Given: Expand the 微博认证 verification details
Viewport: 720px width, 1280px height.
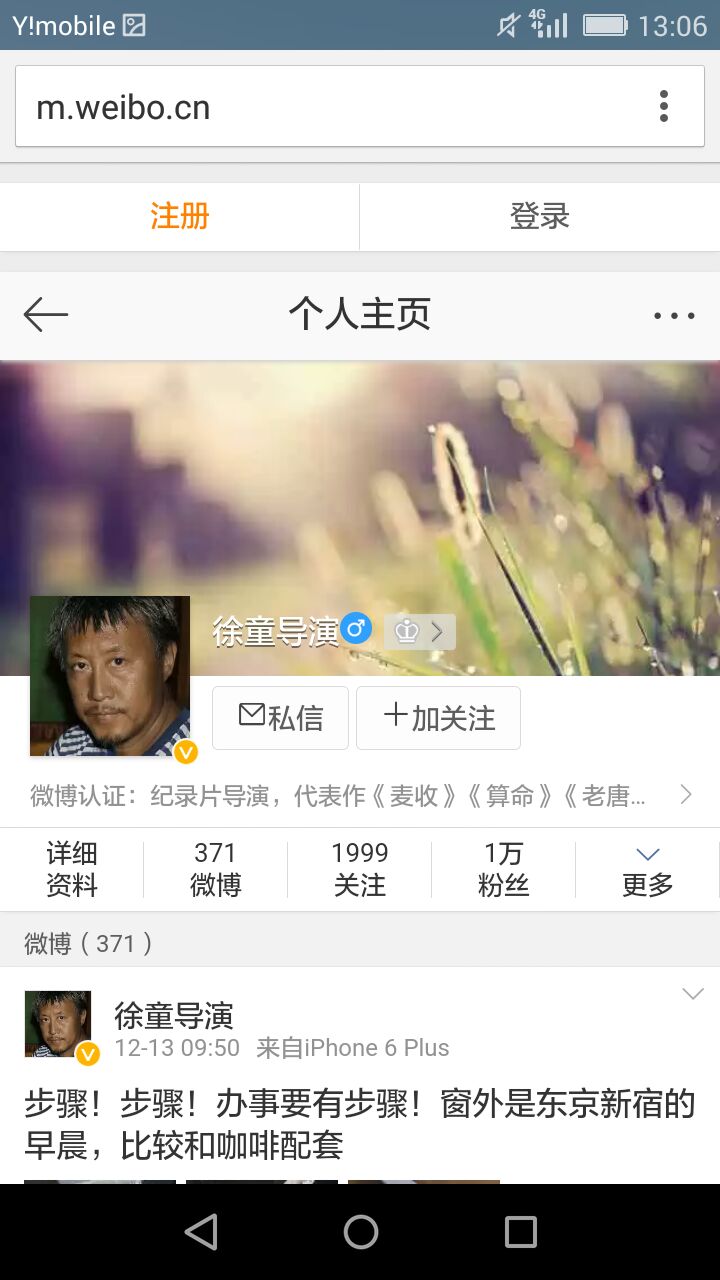Looking at the screenshot, I should (x=360, y=796).
